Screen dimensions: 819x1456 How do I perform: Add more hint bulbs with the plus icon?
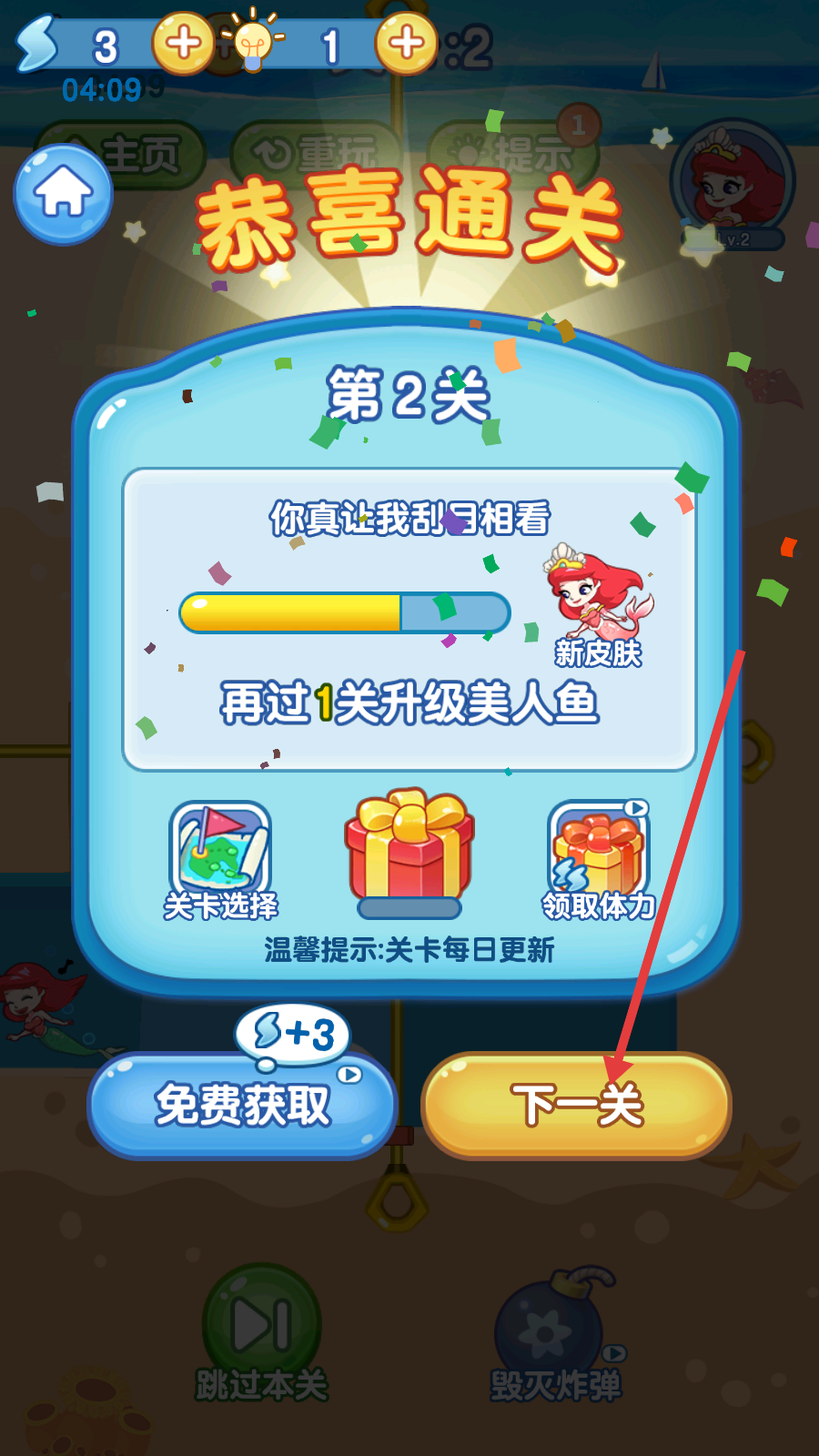click(406, 43)
